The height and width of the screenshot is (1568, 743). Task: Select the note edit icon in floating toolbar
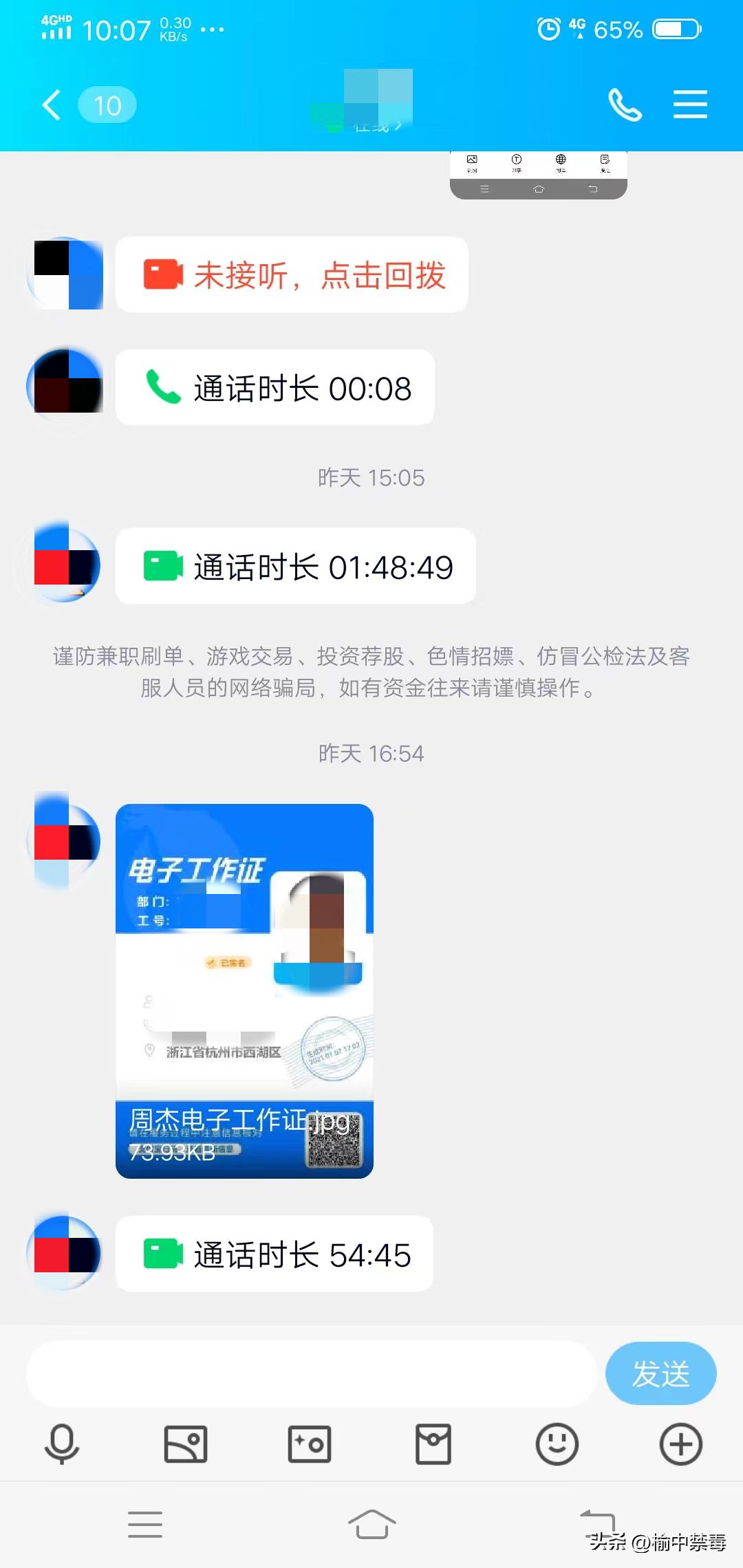point(604,160)
